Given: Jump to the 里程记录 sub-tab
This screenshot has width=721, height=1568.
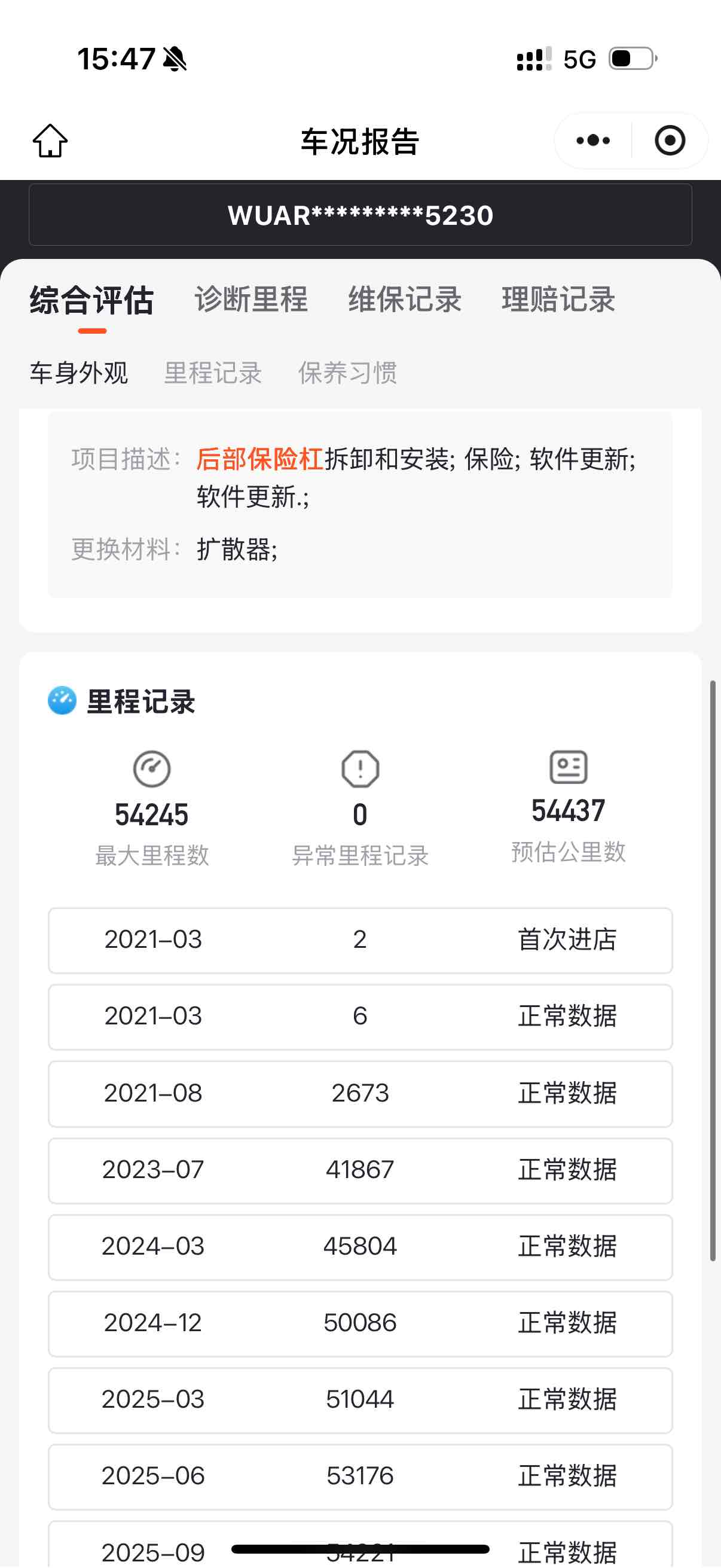Looking at the screenshot, I should click(213, 373).
